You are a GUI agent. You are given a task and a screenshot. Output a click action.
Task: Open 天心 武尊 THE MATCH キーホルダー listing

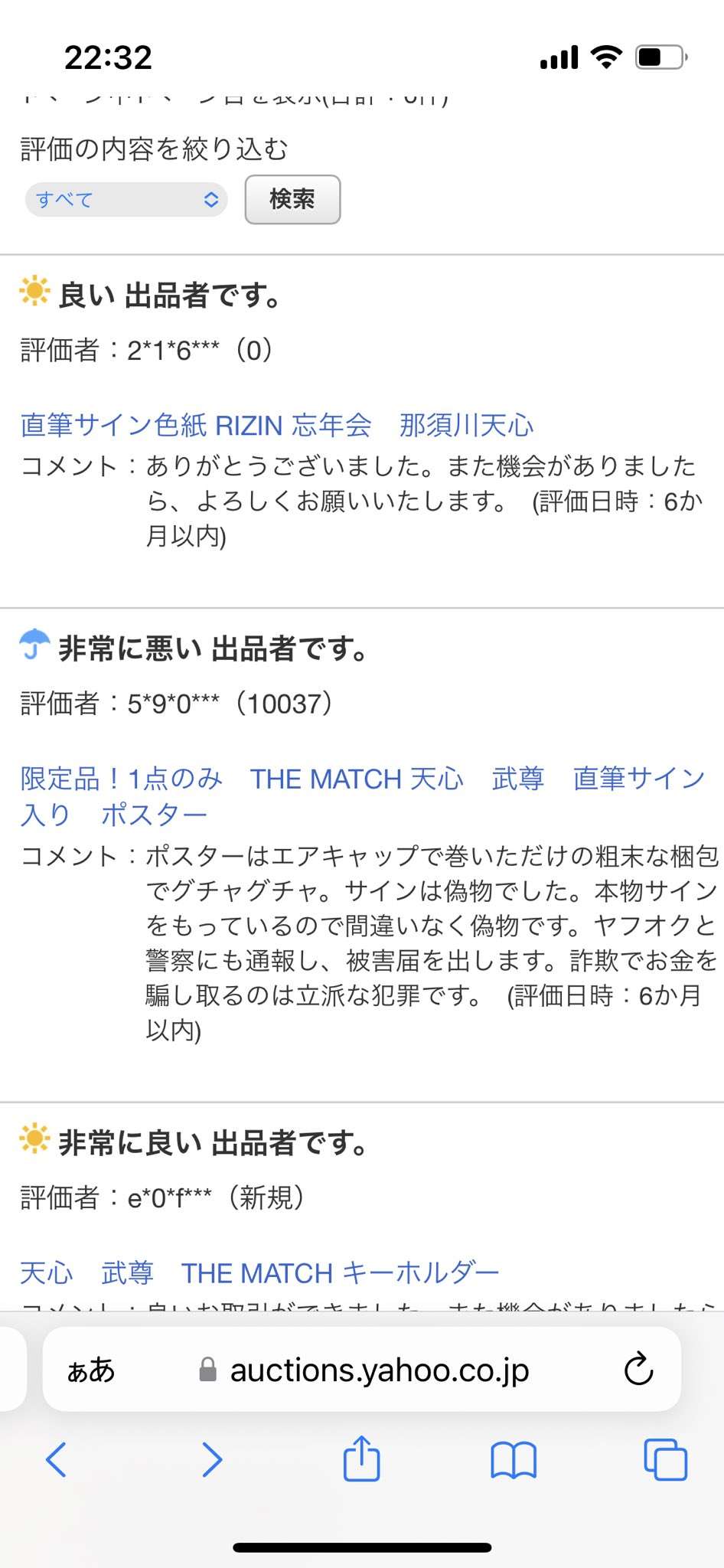point(259,1272)
